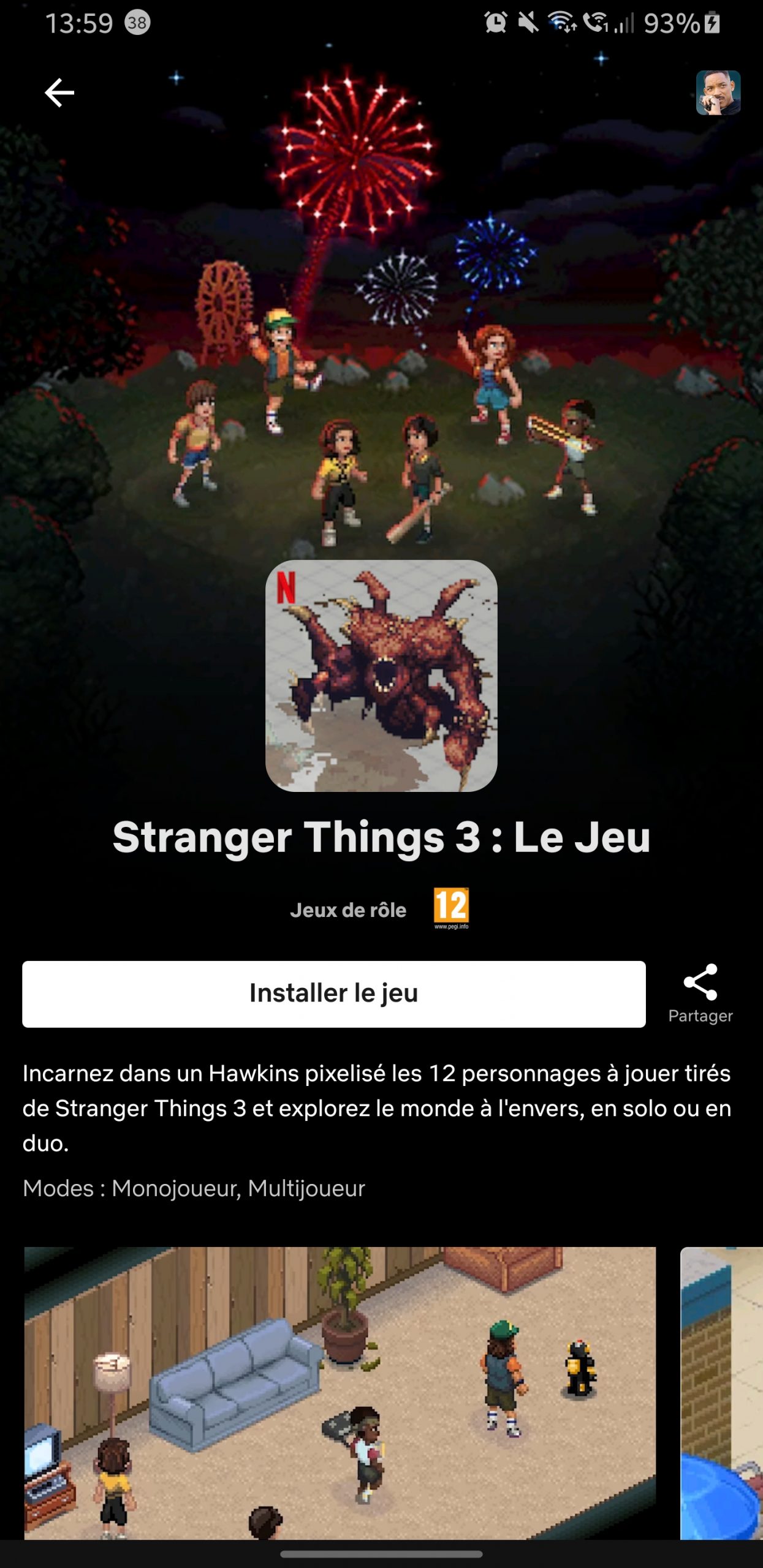This screenshot has width=763, height=1568.
Task: Share the game via Partager
Action: (700, 993)
